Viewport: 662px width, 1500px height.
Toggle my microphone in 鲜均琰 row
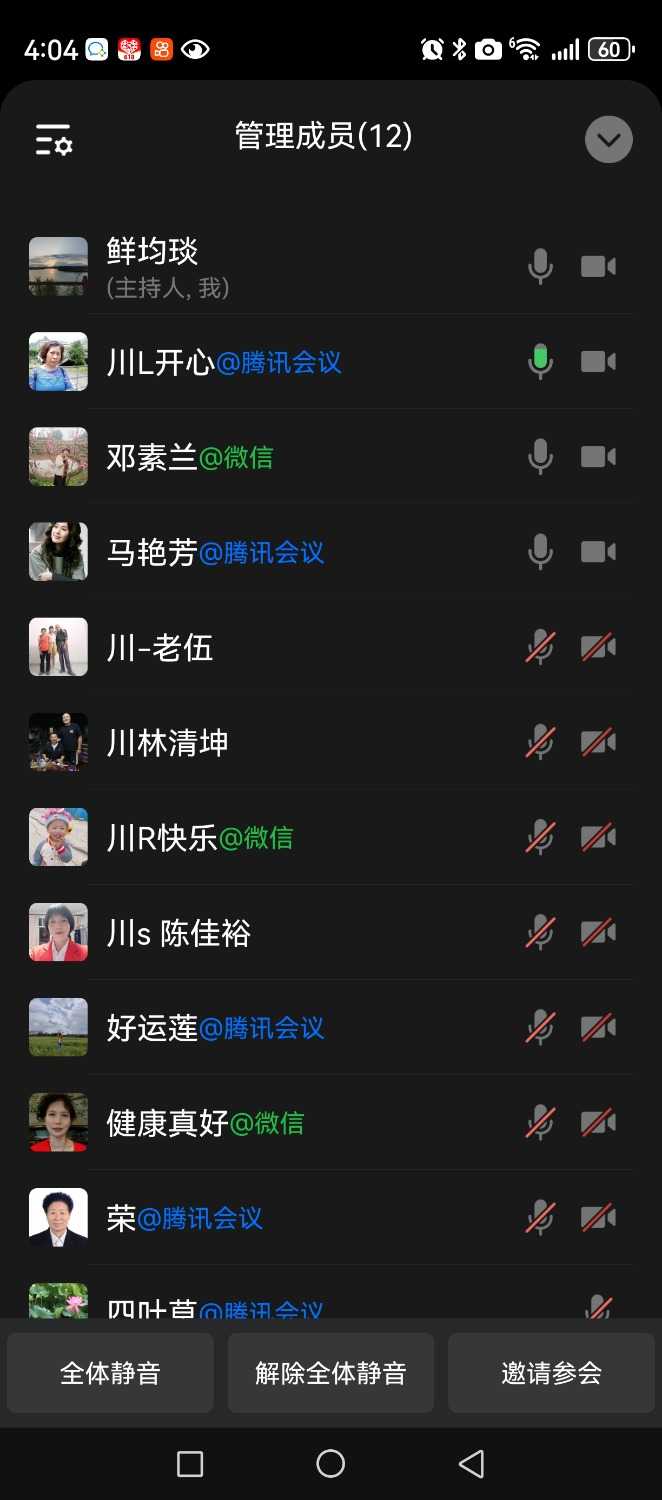(x=540, y=267)
